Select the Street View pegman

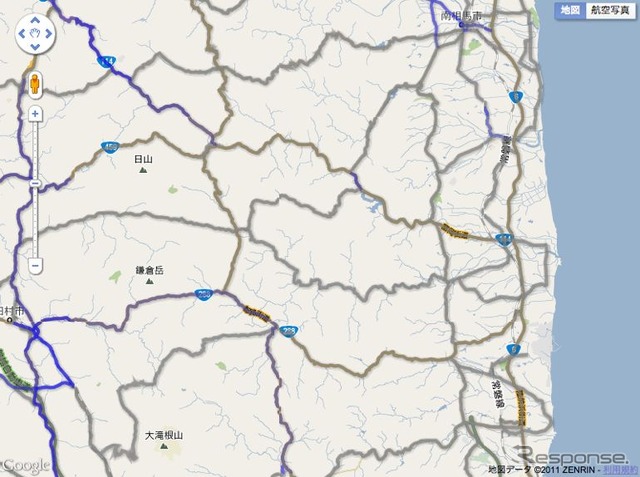[x=35, y=82]
